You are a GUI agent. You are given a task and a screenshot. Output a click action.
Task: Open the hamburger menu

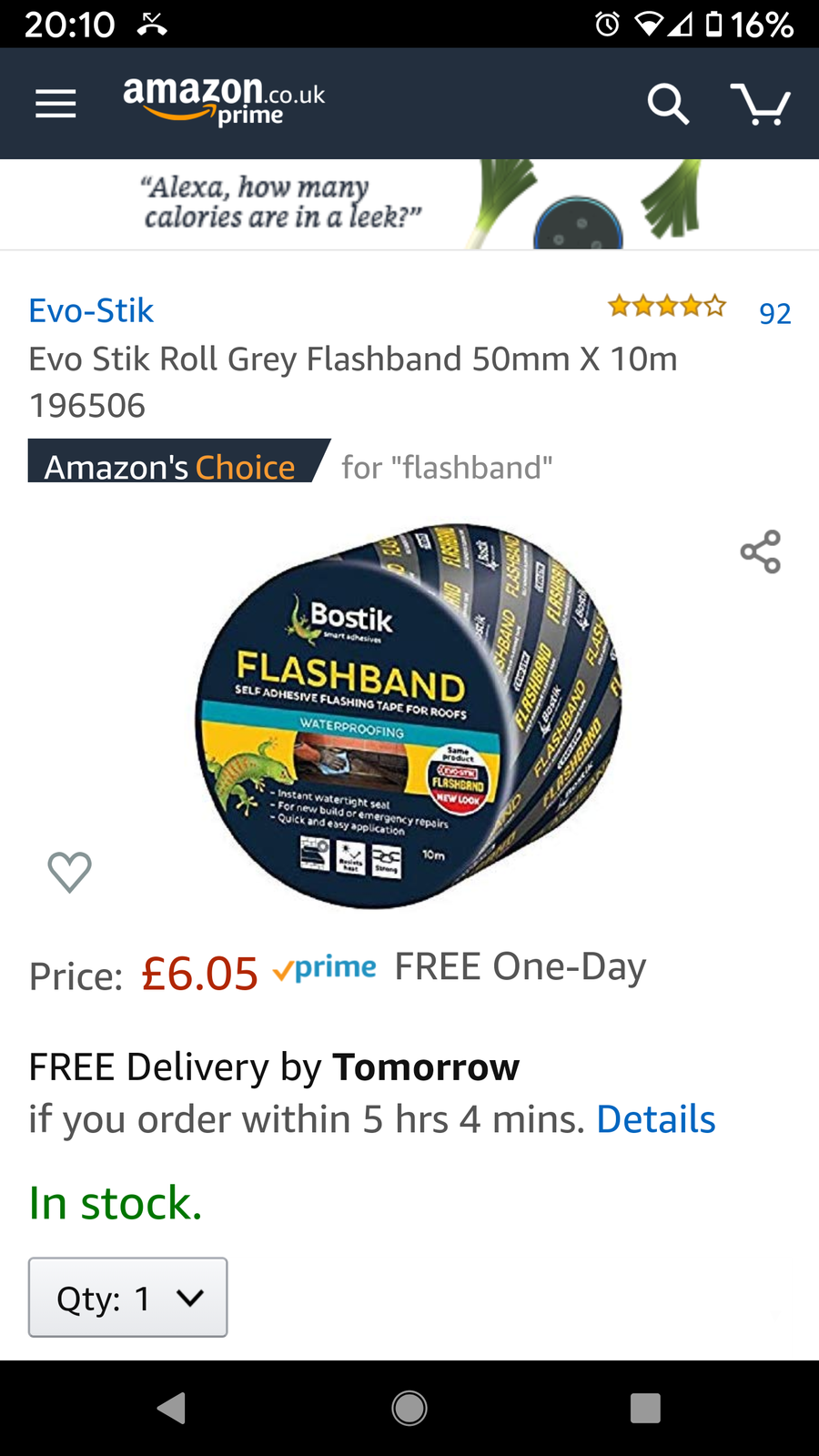[56, 104]
